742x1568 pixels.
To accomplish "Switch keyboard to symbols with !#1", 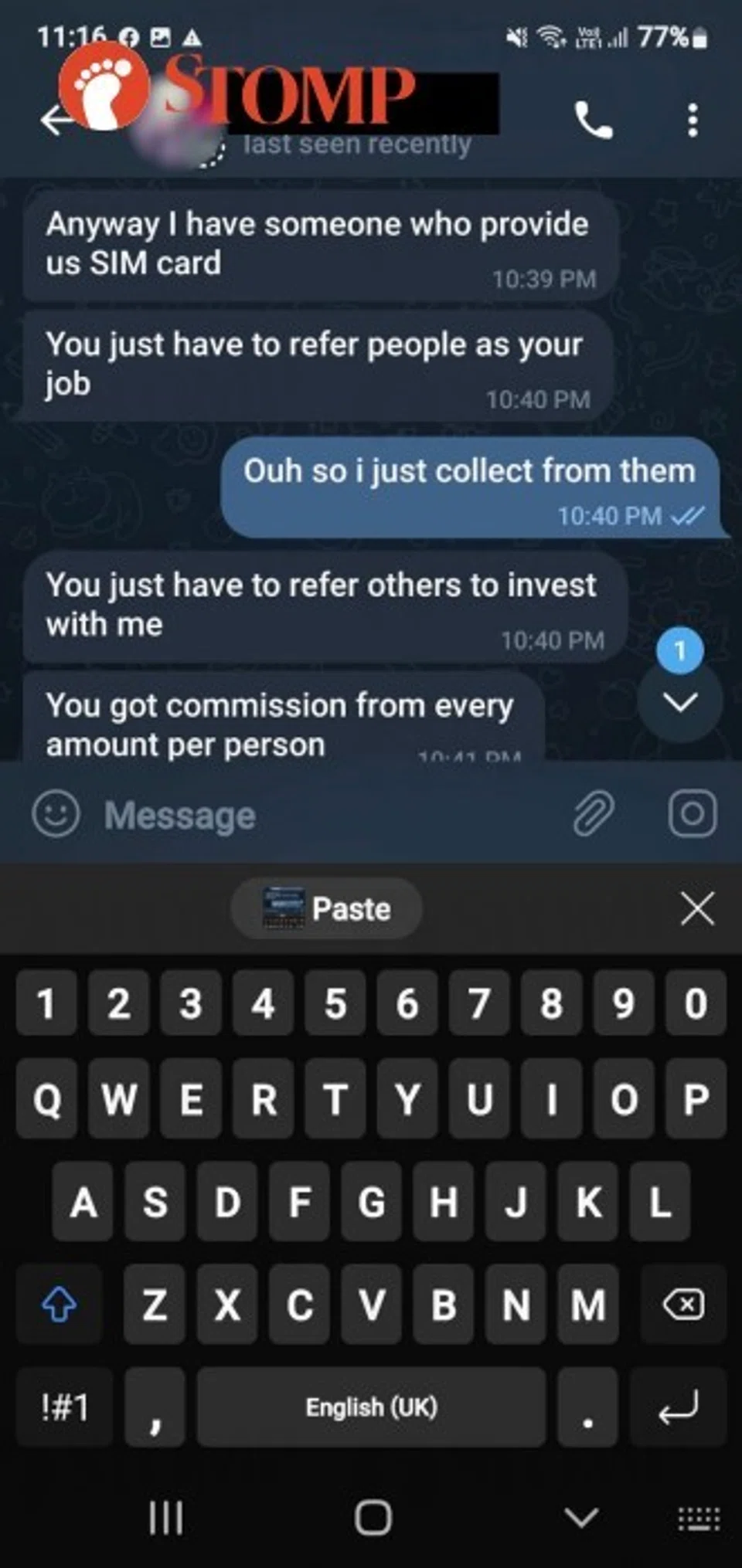I will coord(65,1407).
